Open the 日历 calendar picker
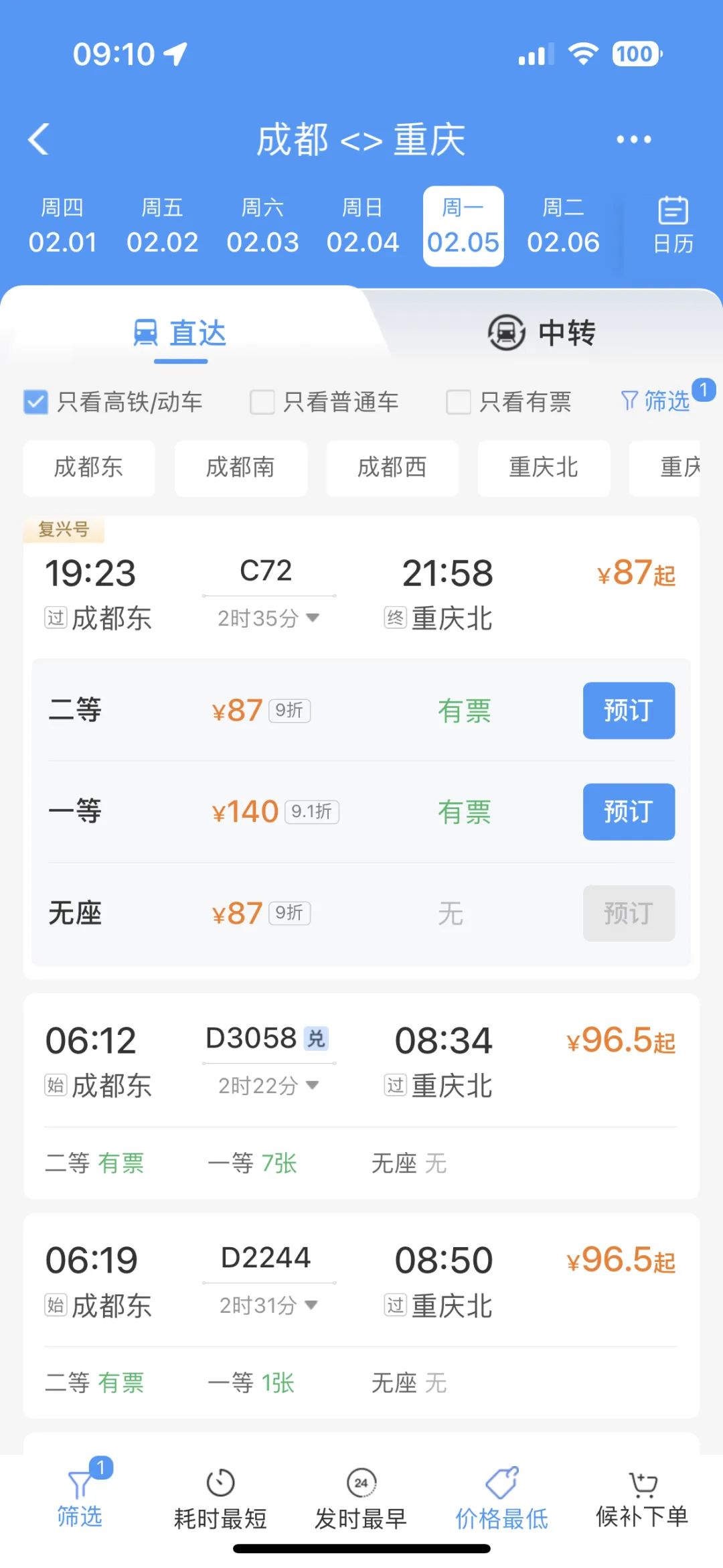Viewport: 723px width, 1568px height. (673, 226)
